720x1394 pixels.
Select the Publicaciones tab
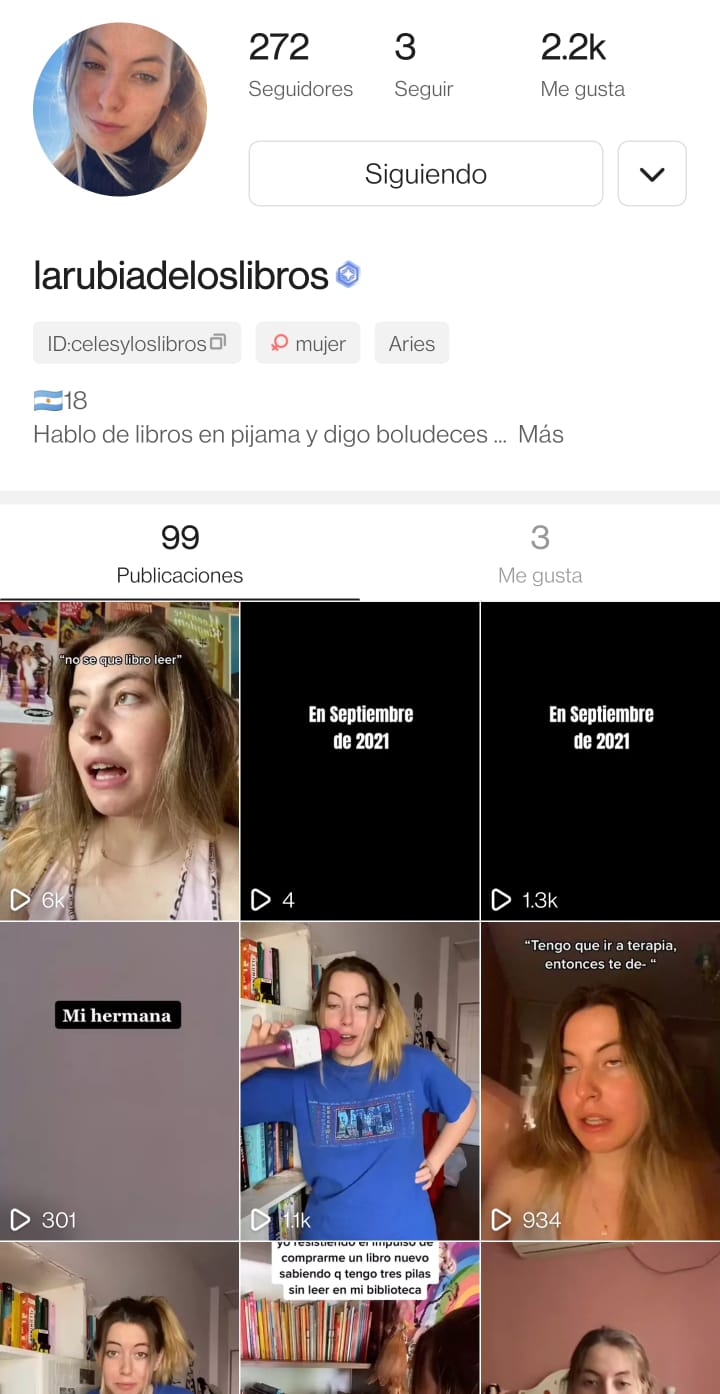click(180, 554)
